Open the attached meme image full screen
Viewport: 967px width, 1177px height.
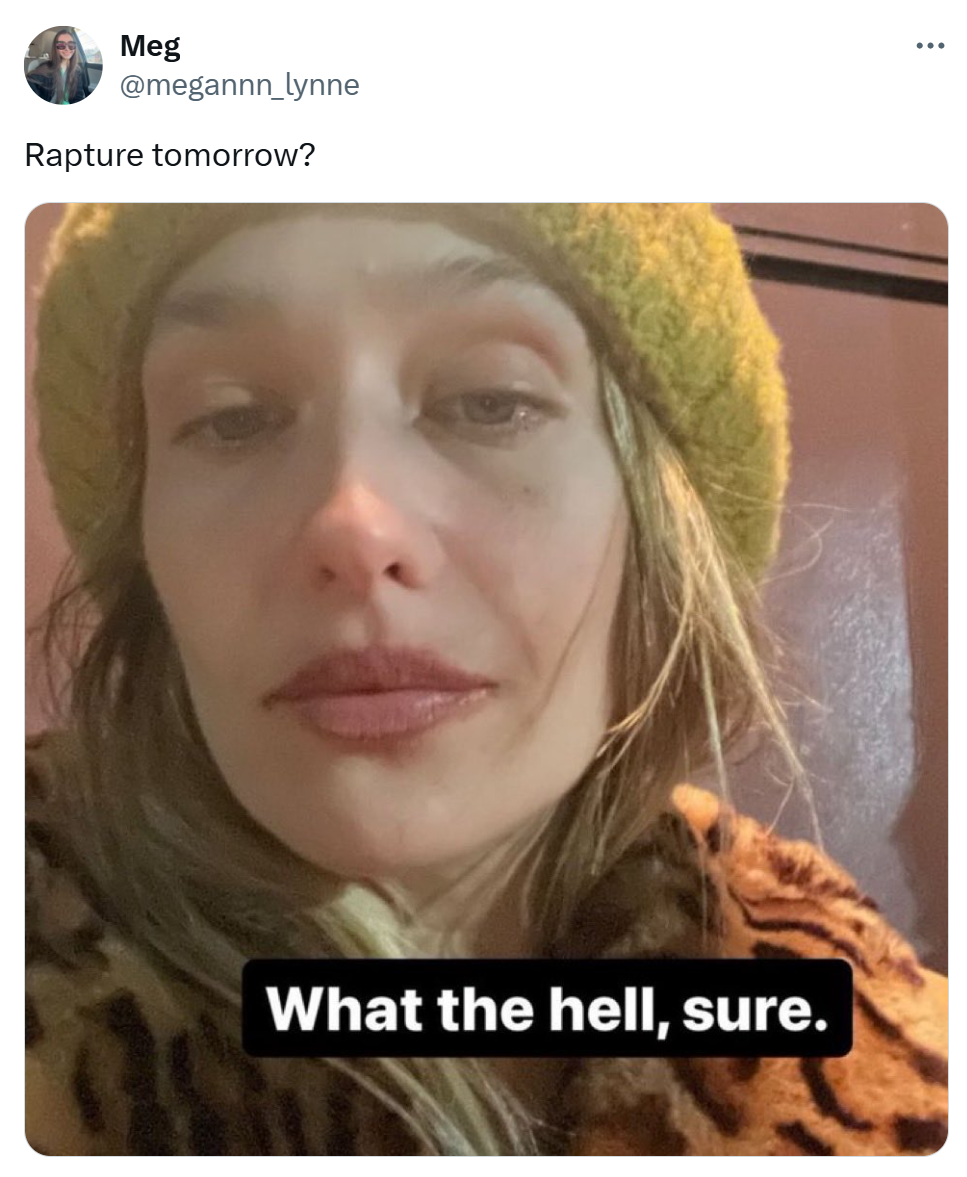(486, 600)
